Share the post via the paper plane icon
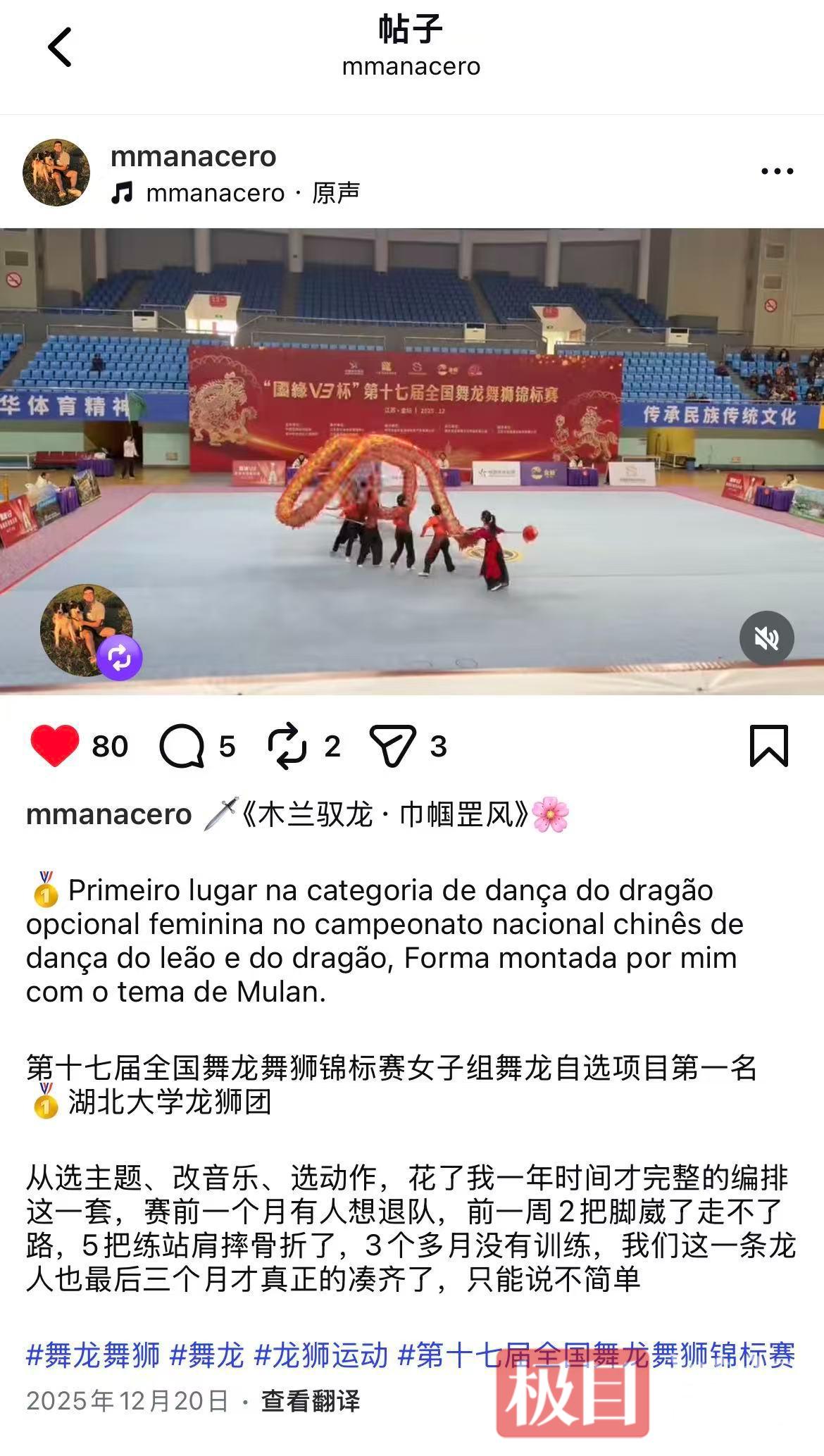The height and width of the screenshot is (1456, 824). 392,746
